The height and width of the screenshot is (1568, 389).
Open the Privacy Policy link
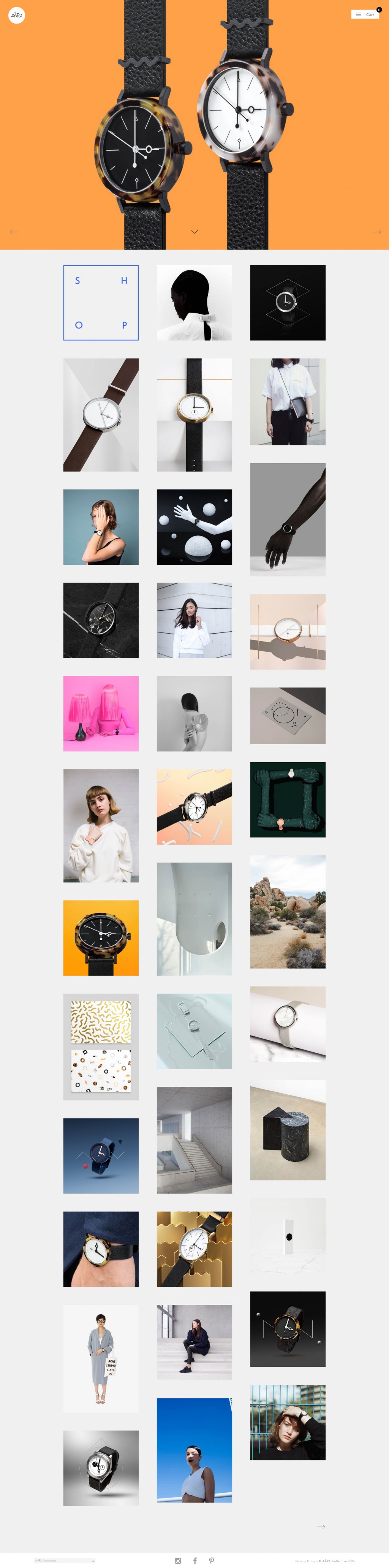pos(306,1561)
